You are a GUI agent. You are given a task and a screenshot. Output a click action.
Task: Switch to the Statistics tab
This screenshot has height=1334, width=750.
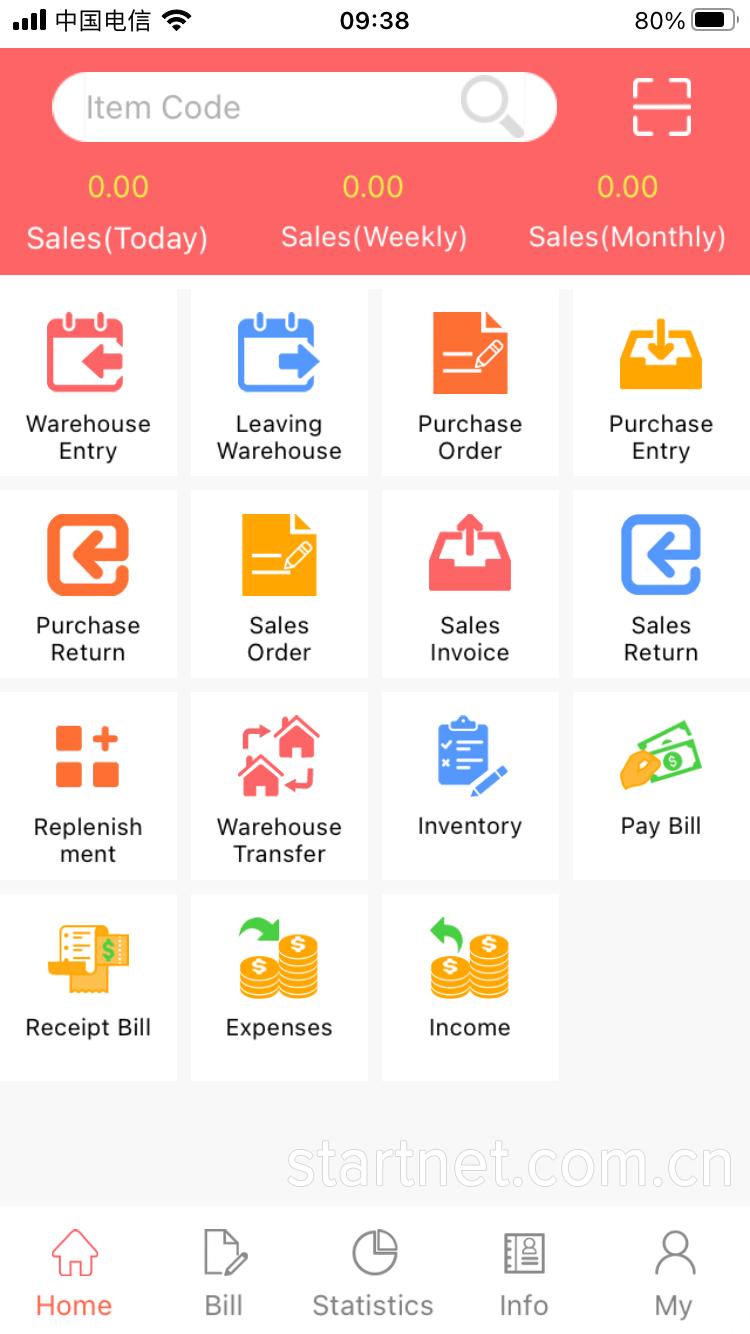[373, 1272]
